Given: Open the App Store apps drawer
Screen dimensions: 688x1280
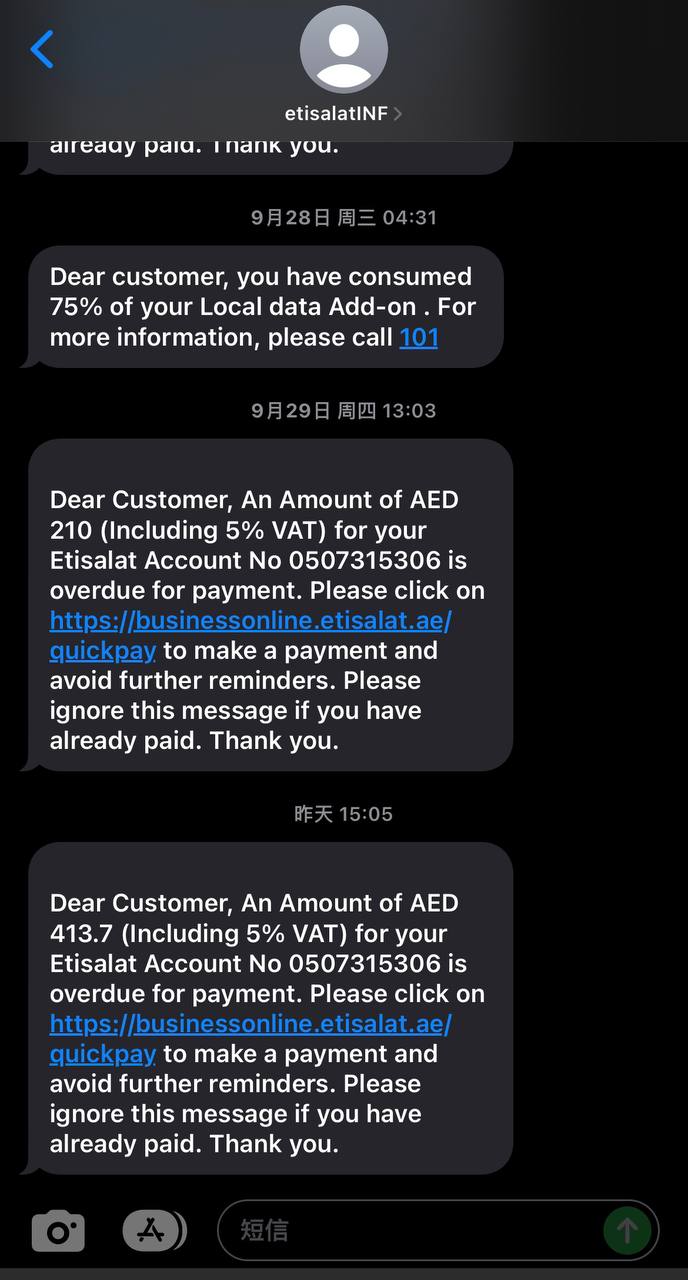Looking at the screenshot, I should click(154, 1231).
